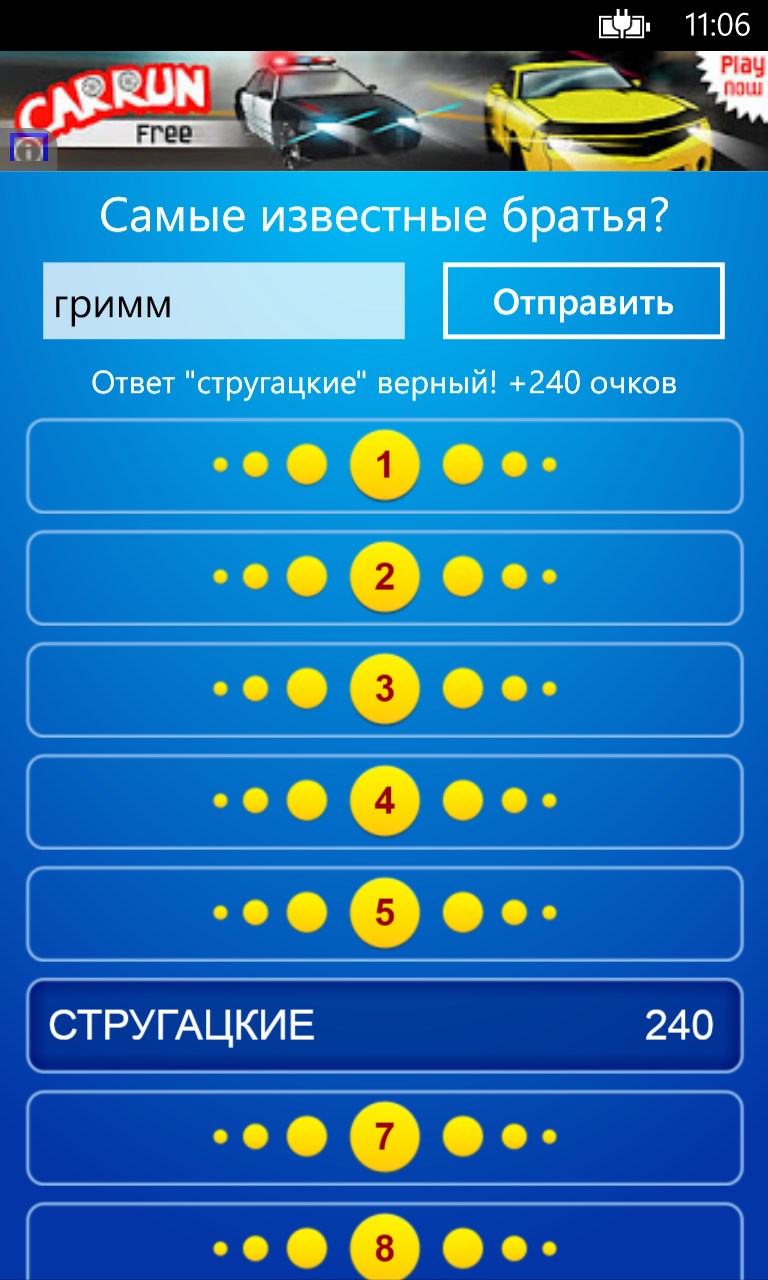Tap hidden answer slot number 3

[384, 689]
